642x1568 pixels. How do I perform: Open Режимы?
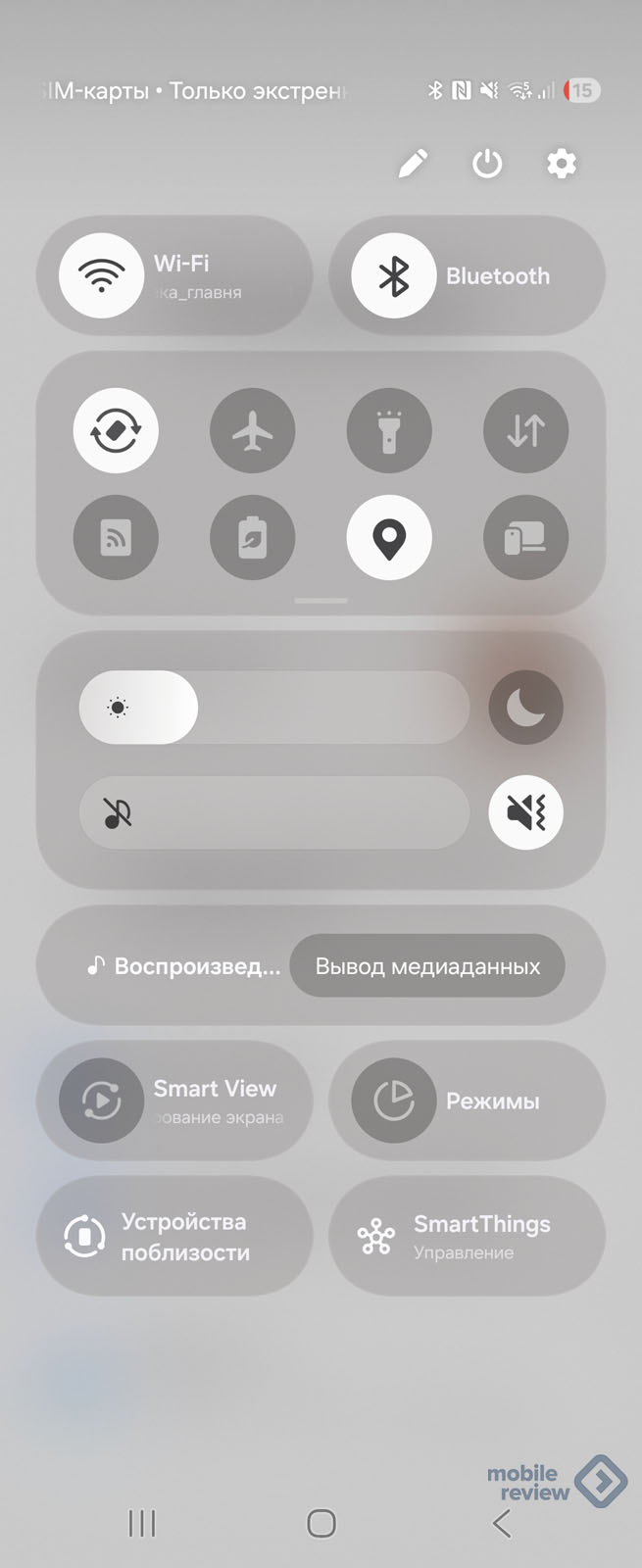[x=394, y=1102]
